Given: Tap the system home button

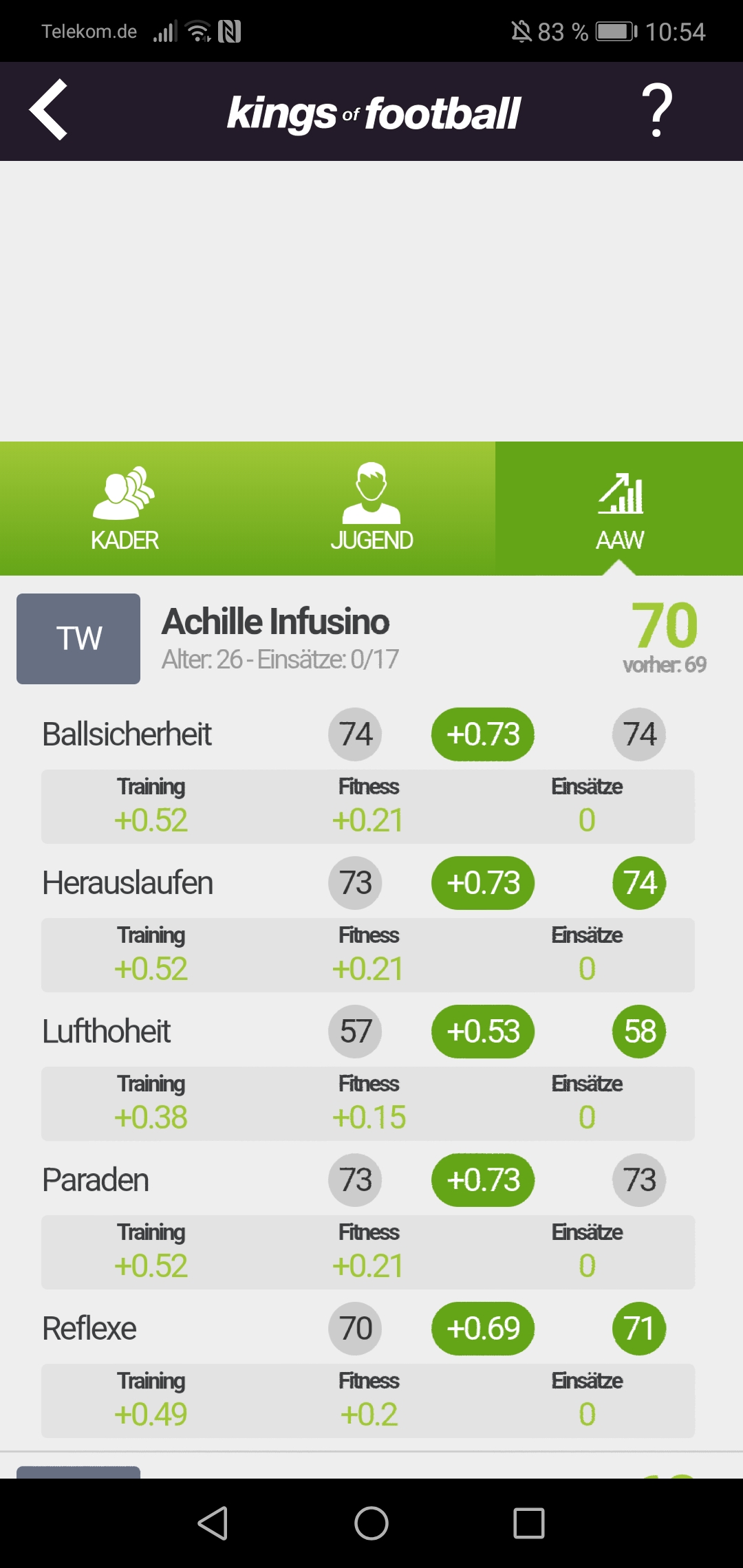Looking at the screenshot, I should (x=371, y=1523).
